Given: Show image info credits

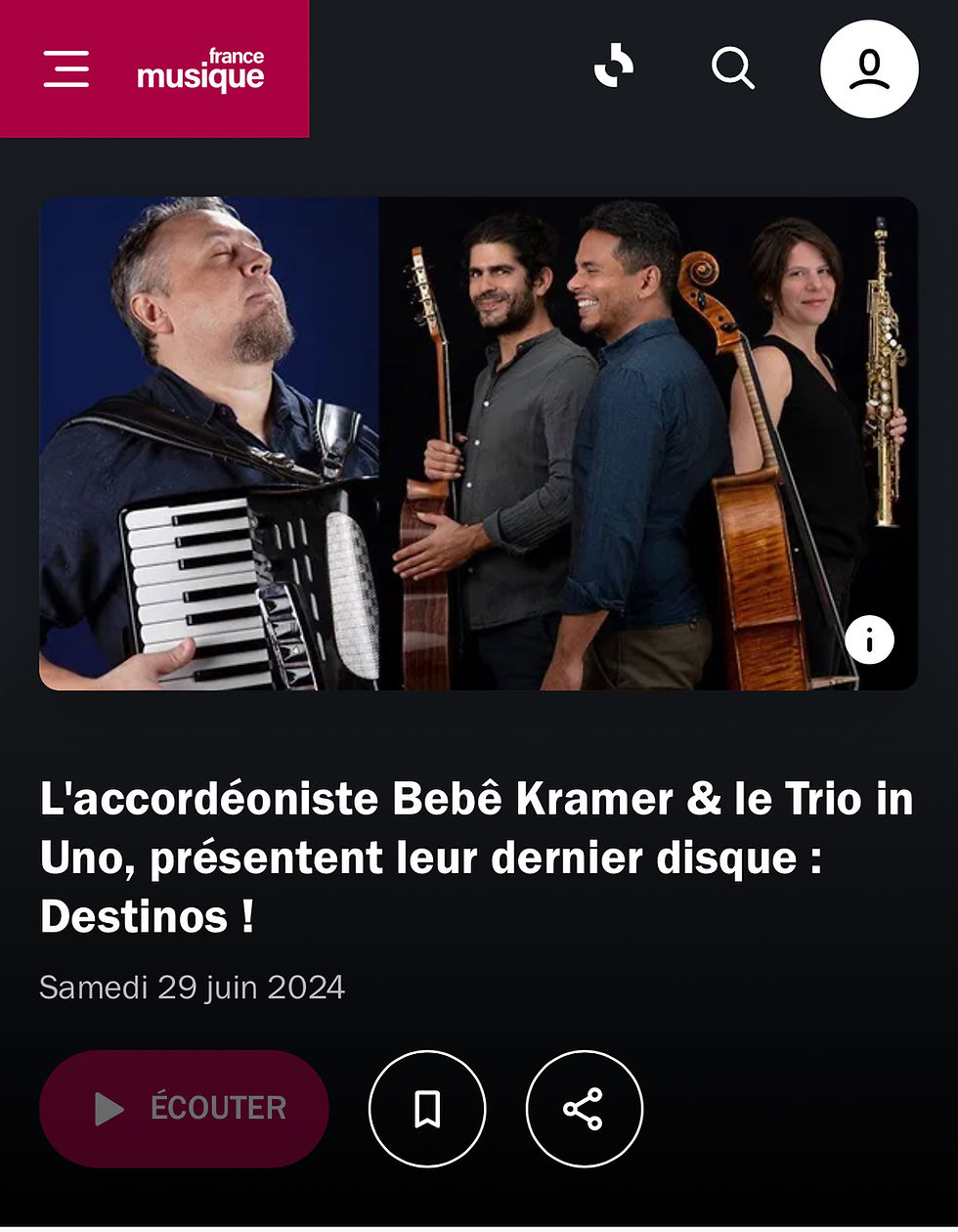Looking at the screenshot, I should (x=869, y=640).
